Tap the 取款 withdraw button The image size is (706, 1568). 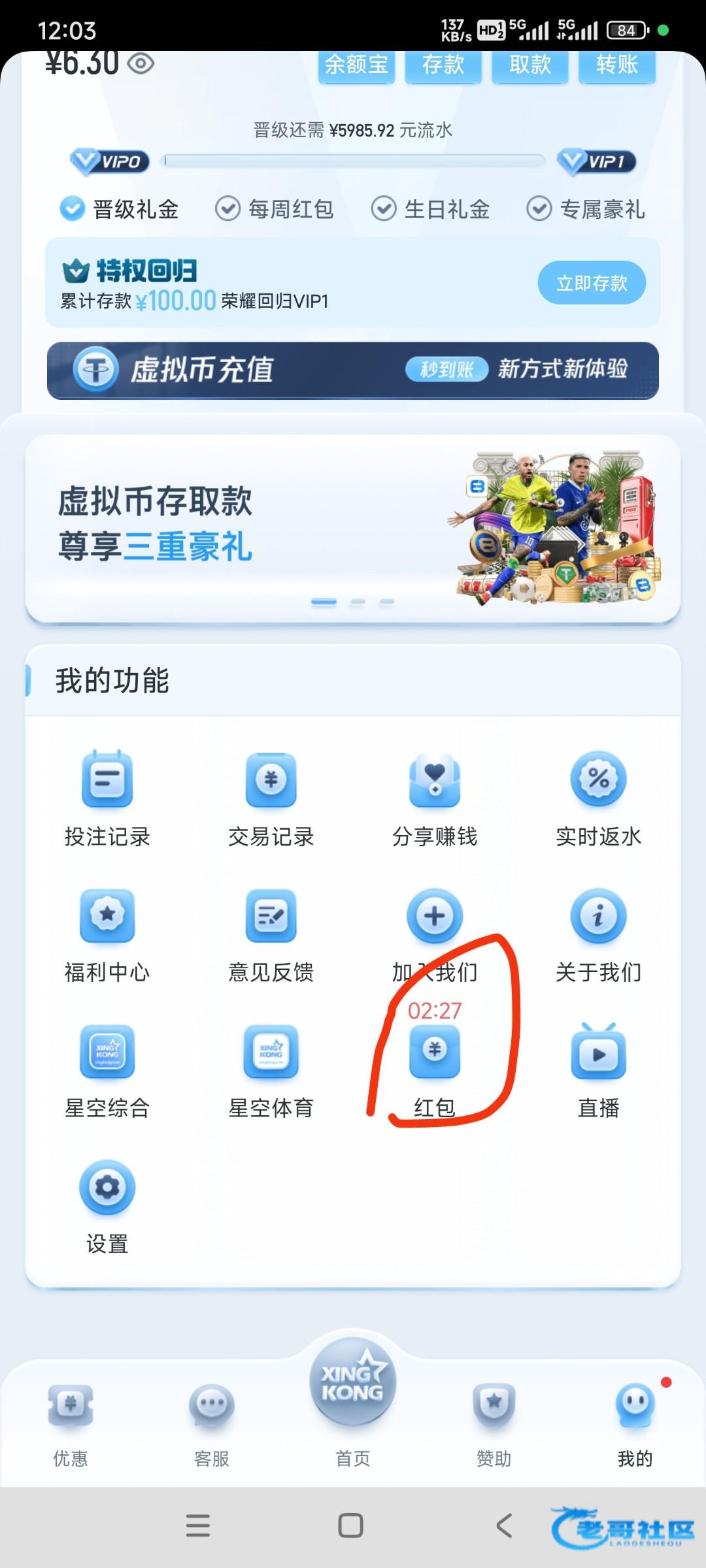tap(530, 65)
